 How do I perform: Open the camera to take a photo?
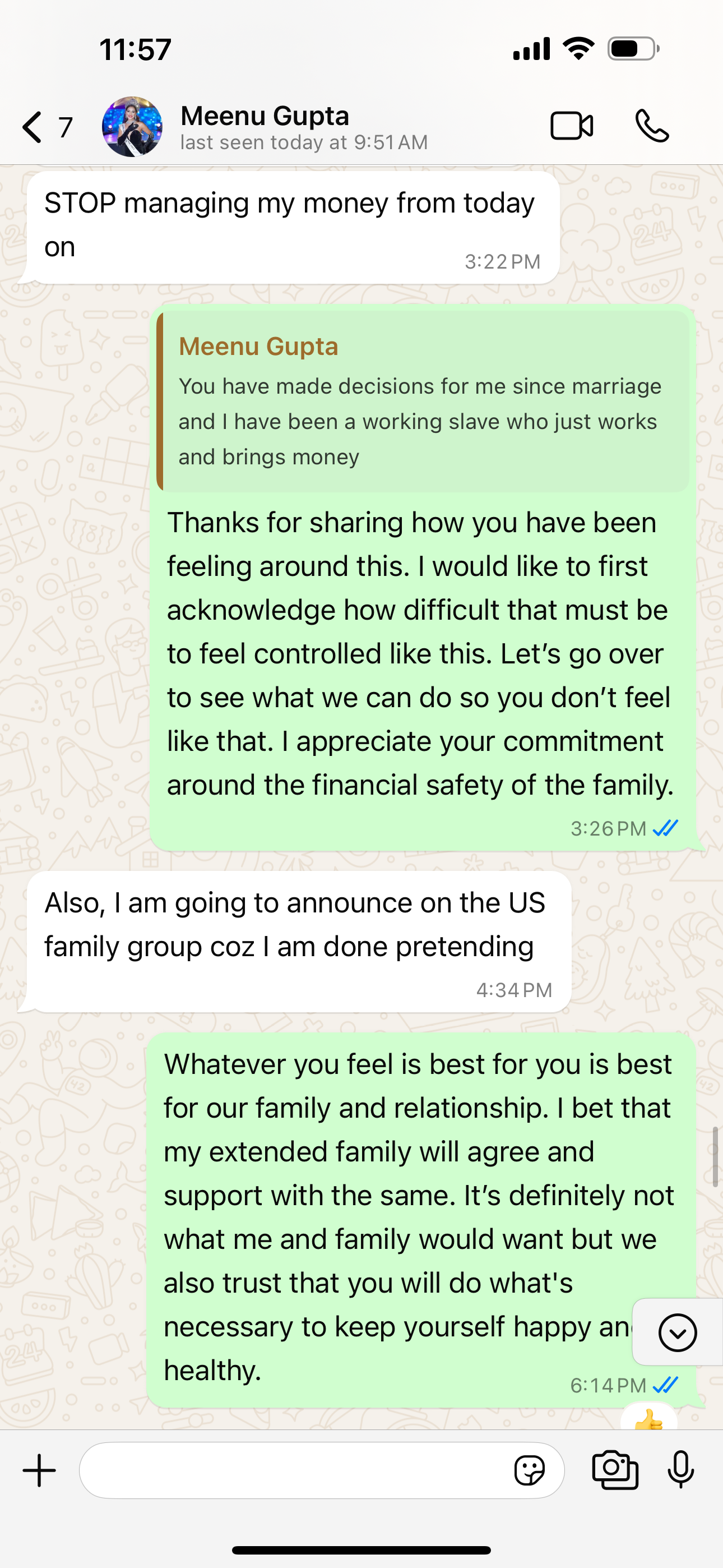615,1470
